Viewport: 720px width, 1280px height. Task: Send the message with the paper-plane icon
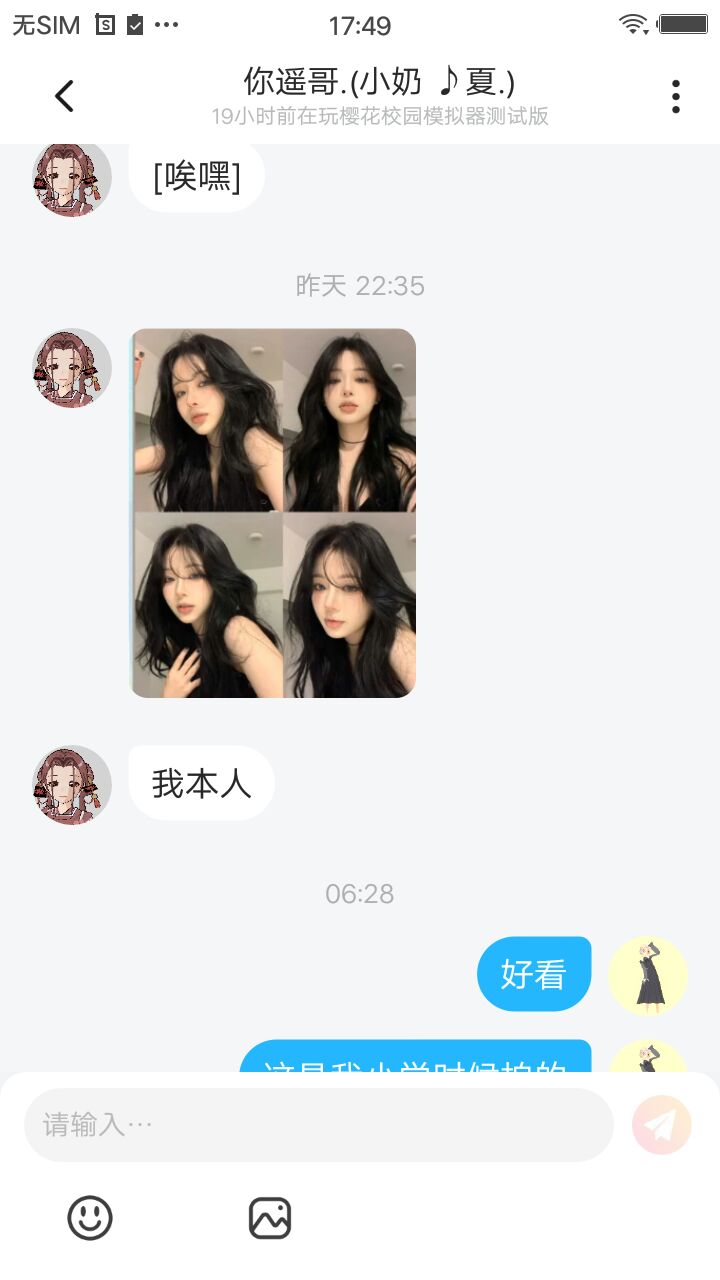pyautogui.click(x=661, y=1125)
